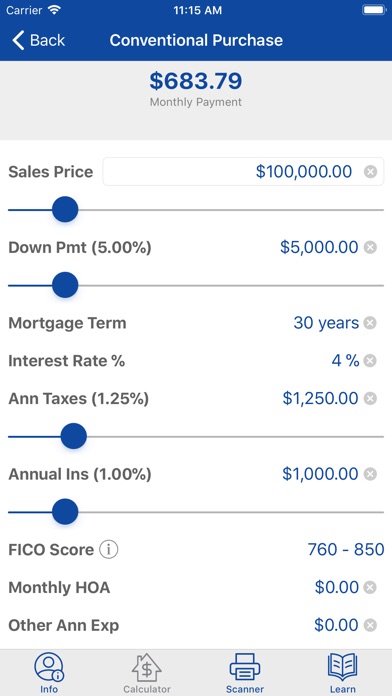This screenshot has width=392, height=696.
Task: Tap the Down Pmt slider knob
Action: [x=65, y=285]
